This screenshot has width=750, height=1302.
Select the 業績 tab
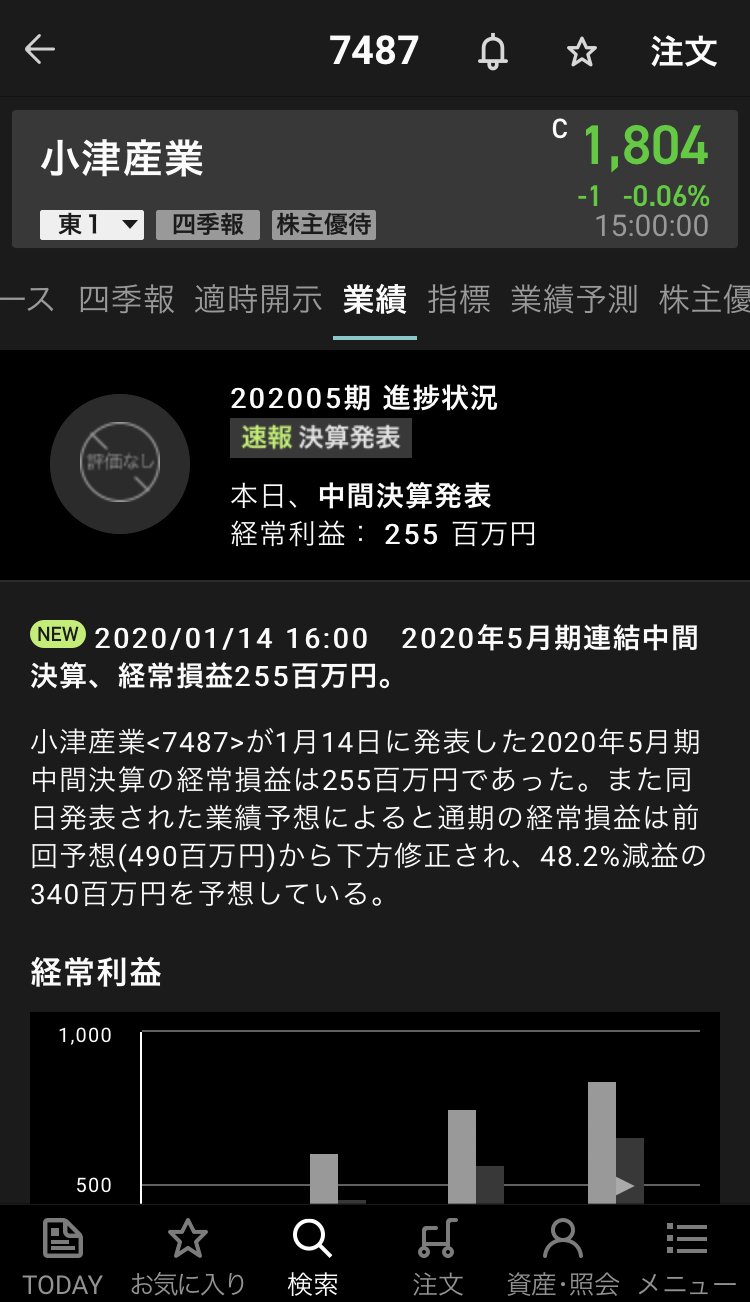coord(375,300)
